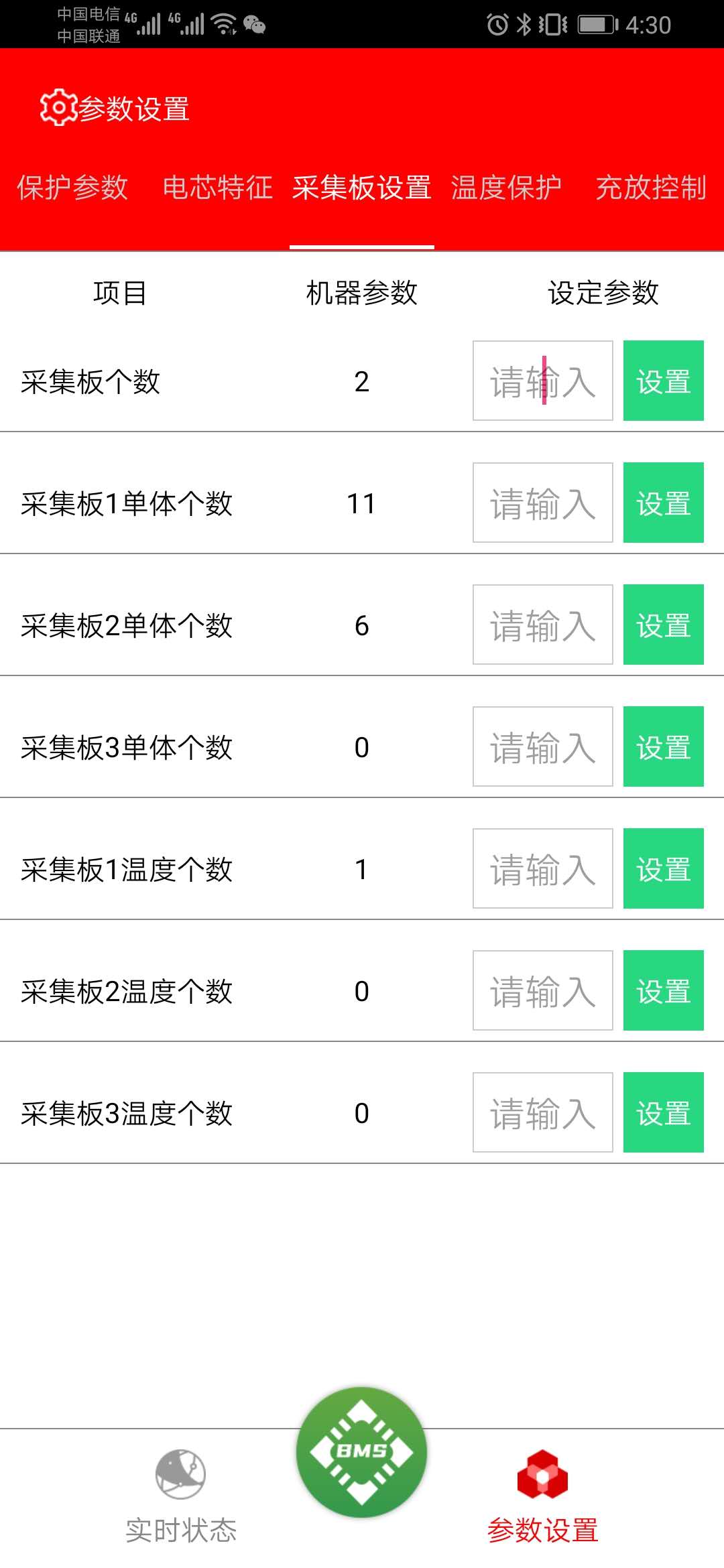Apply 设置 for 采集板1单体个数
Image resolution: width=724 pixels, height=1568 pixels.
pyautogui.click(x=664, y=503)
